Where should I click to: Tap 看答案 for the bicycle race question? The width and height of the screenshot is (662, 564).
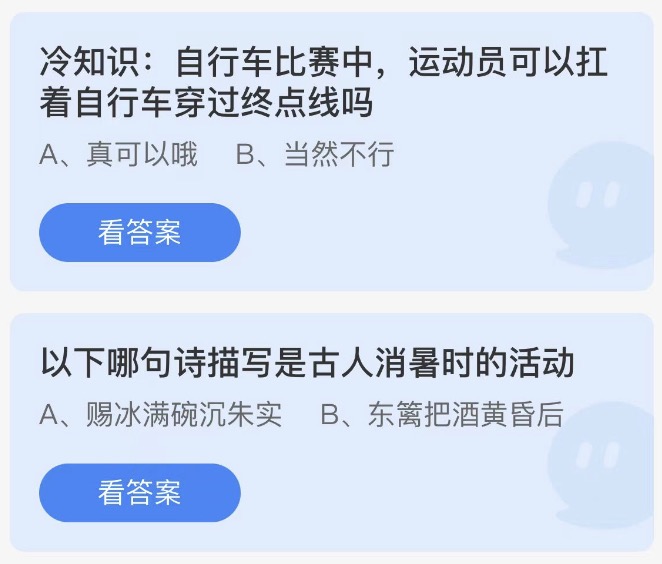click(139, 232)
